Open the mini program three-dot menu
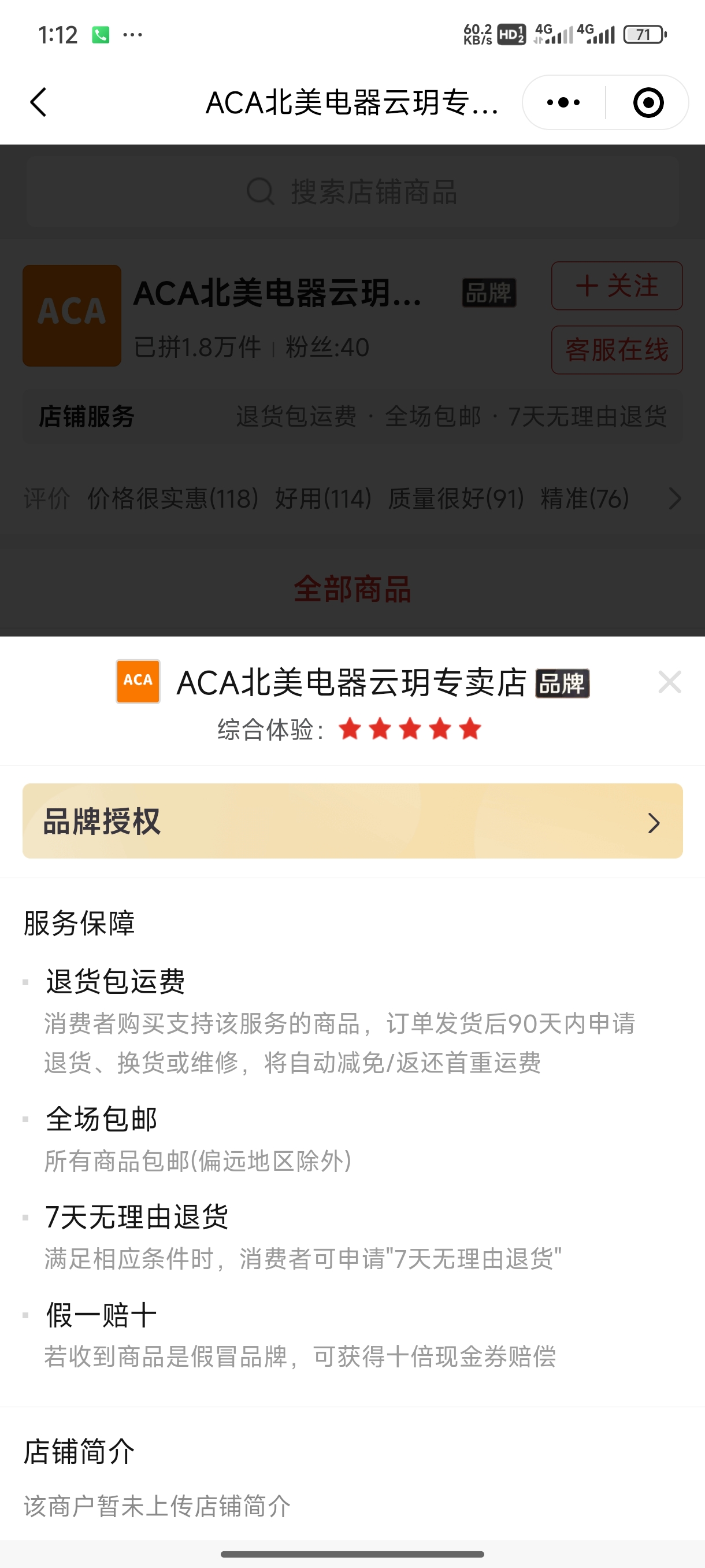This screenshot has height=1568, width=705. pos(563,102)
